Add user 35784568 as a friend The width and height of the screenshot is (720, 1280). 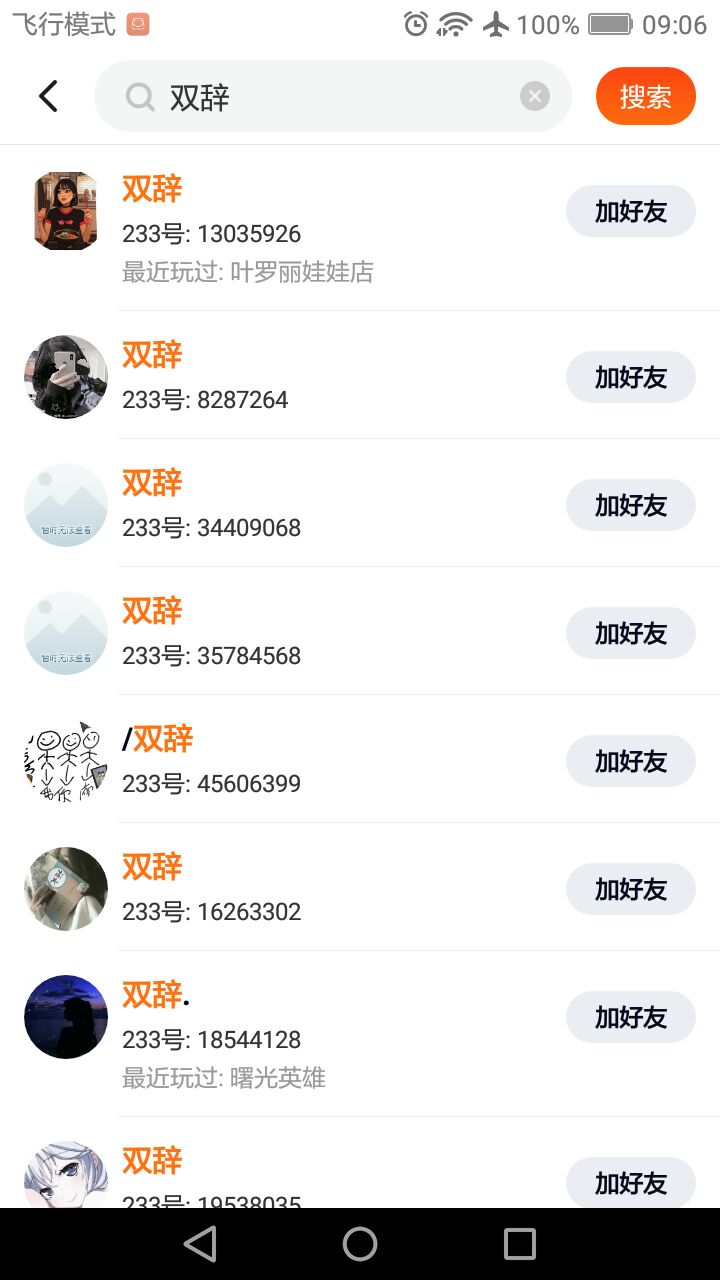coord(630,633)
